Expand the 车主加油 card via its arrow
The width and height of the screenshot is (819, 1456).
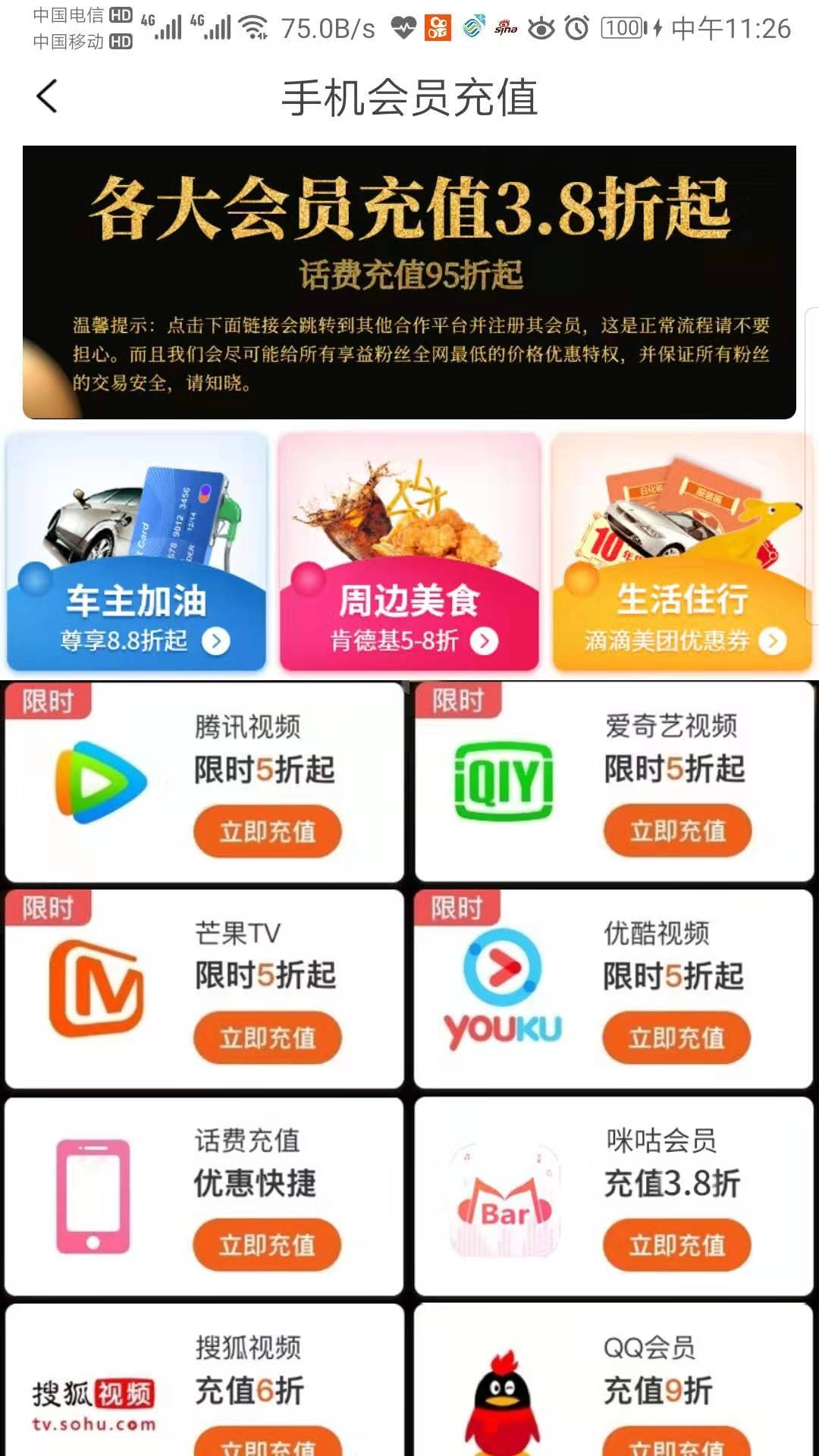point(218,641)
